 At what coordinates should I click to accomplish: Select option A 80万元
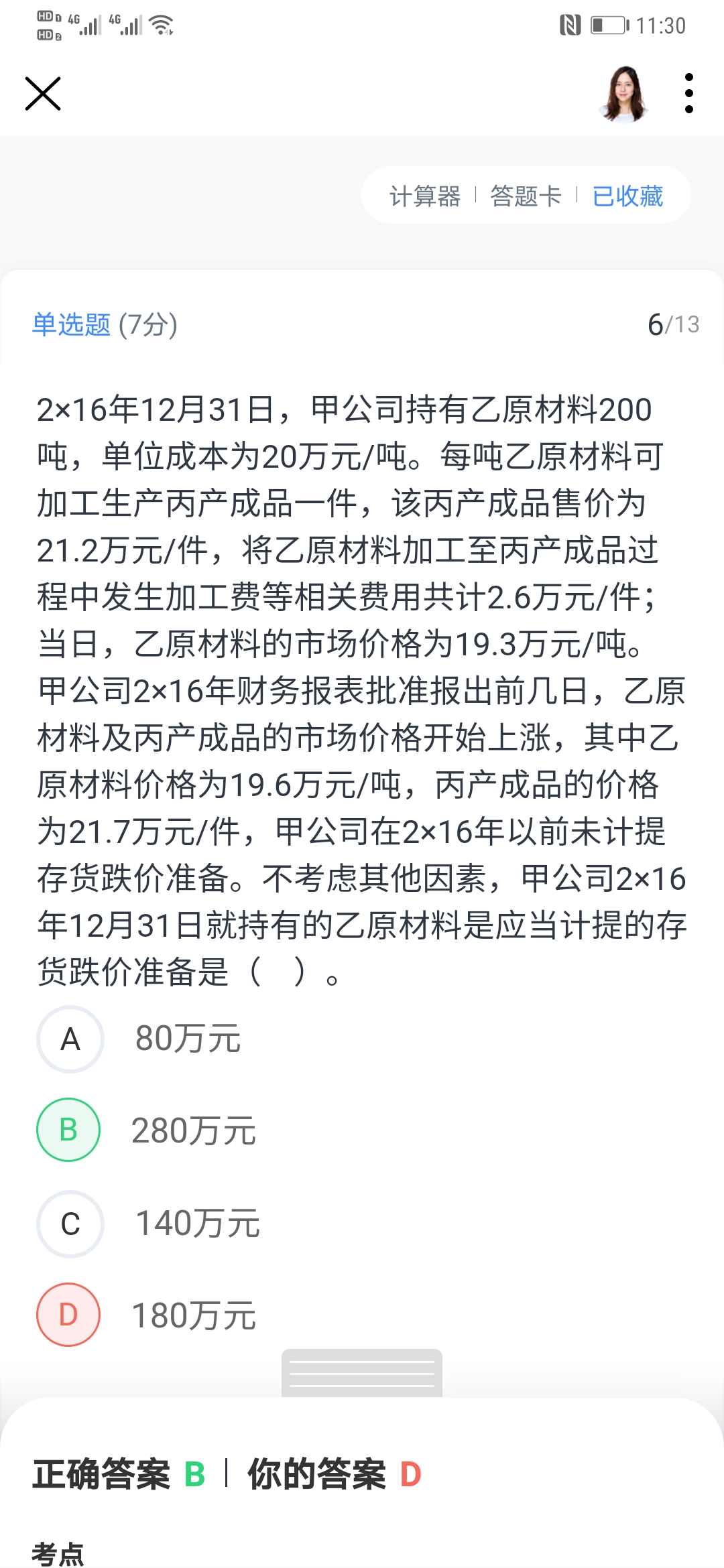click(x=70, y=1039)
